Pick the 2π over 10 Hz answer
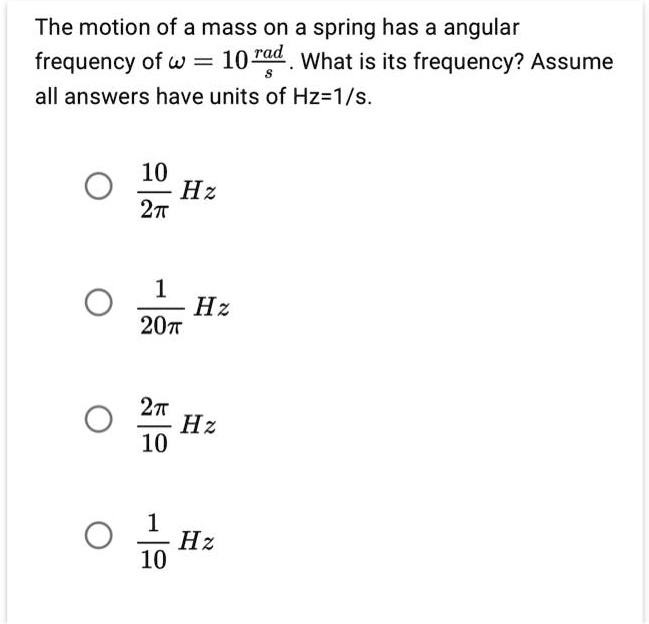 pos(98,424)
